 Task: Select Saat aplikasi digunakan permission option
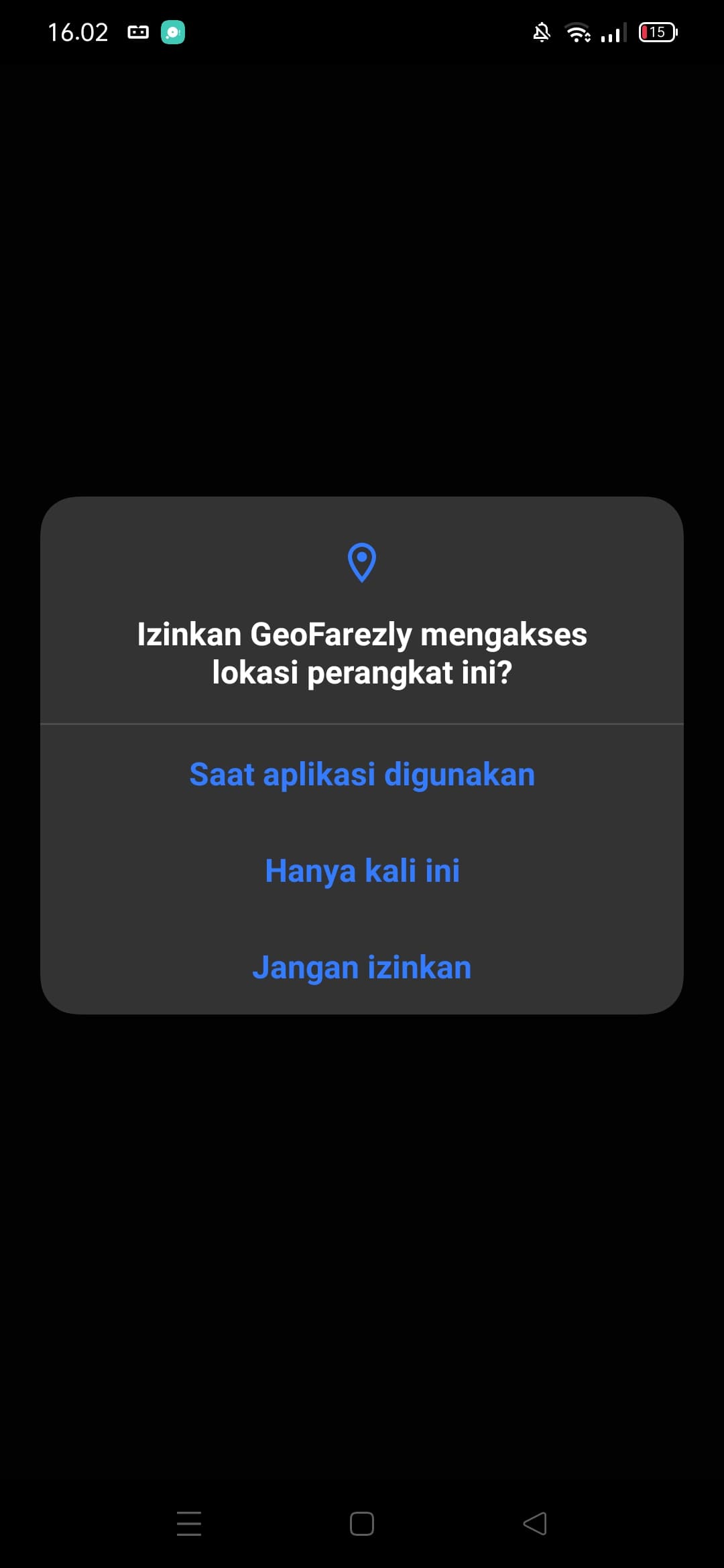(361, 774)
